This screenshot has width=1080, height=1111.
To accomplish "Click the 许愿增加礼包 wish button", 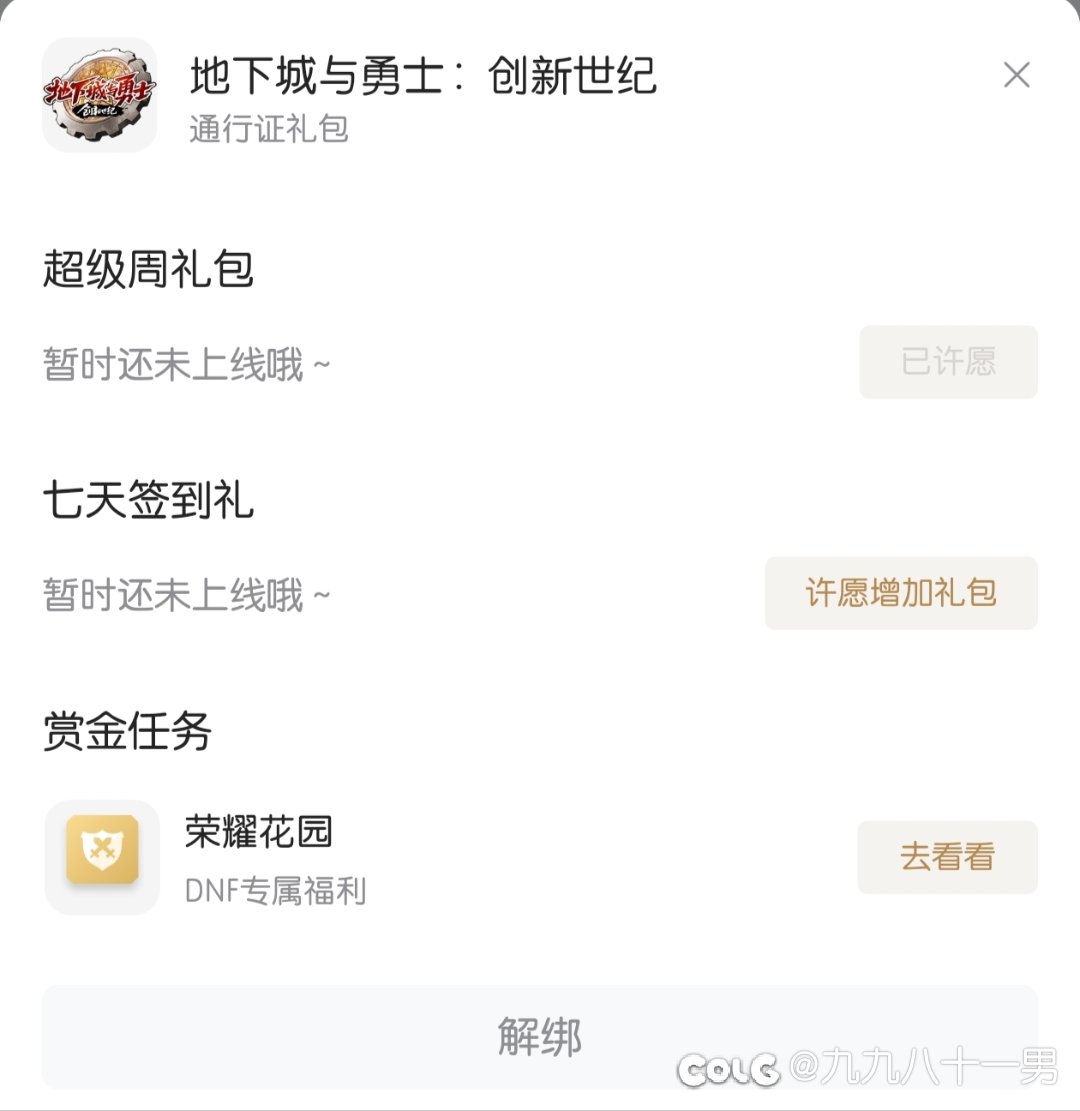I will [x=900, y=594].
